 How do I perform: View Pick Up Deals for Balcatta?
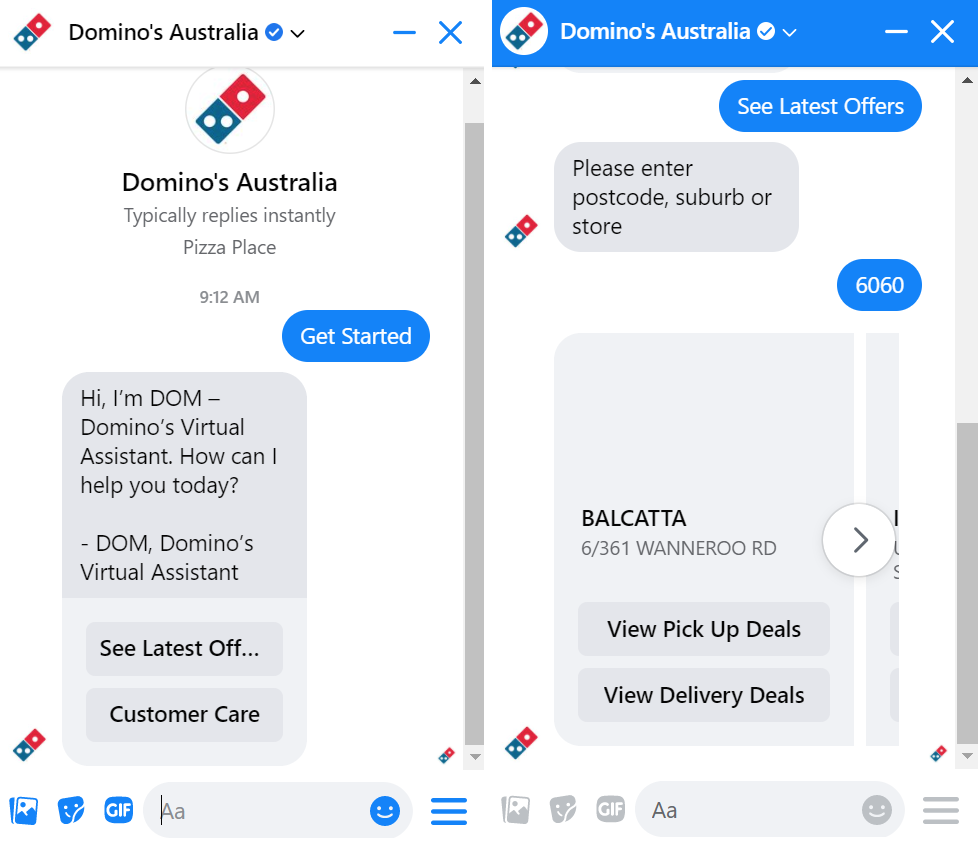point(704,629)
